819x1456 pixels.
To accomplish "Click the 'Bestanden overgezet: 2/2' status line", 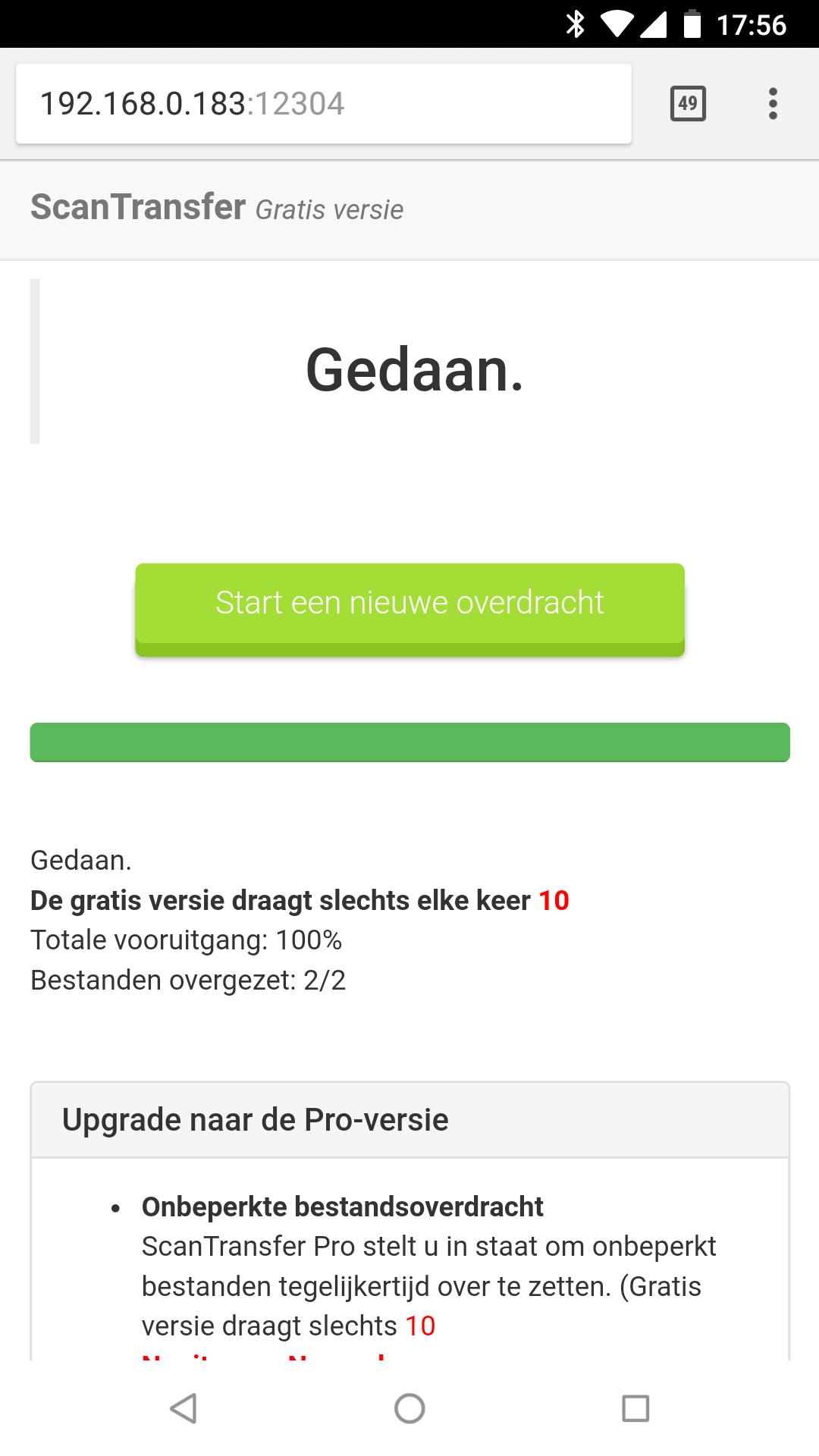I will [x=187, y=980].
